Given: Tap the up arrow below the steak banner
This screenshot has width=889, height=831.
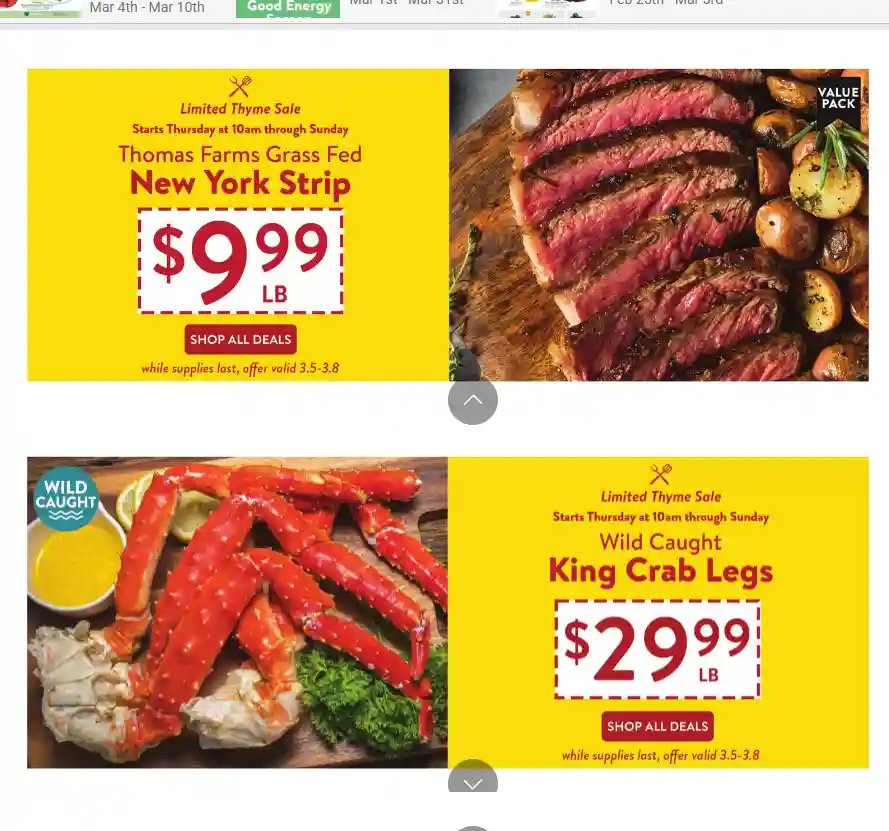Looking at the screenshot, I should [473, 400].
